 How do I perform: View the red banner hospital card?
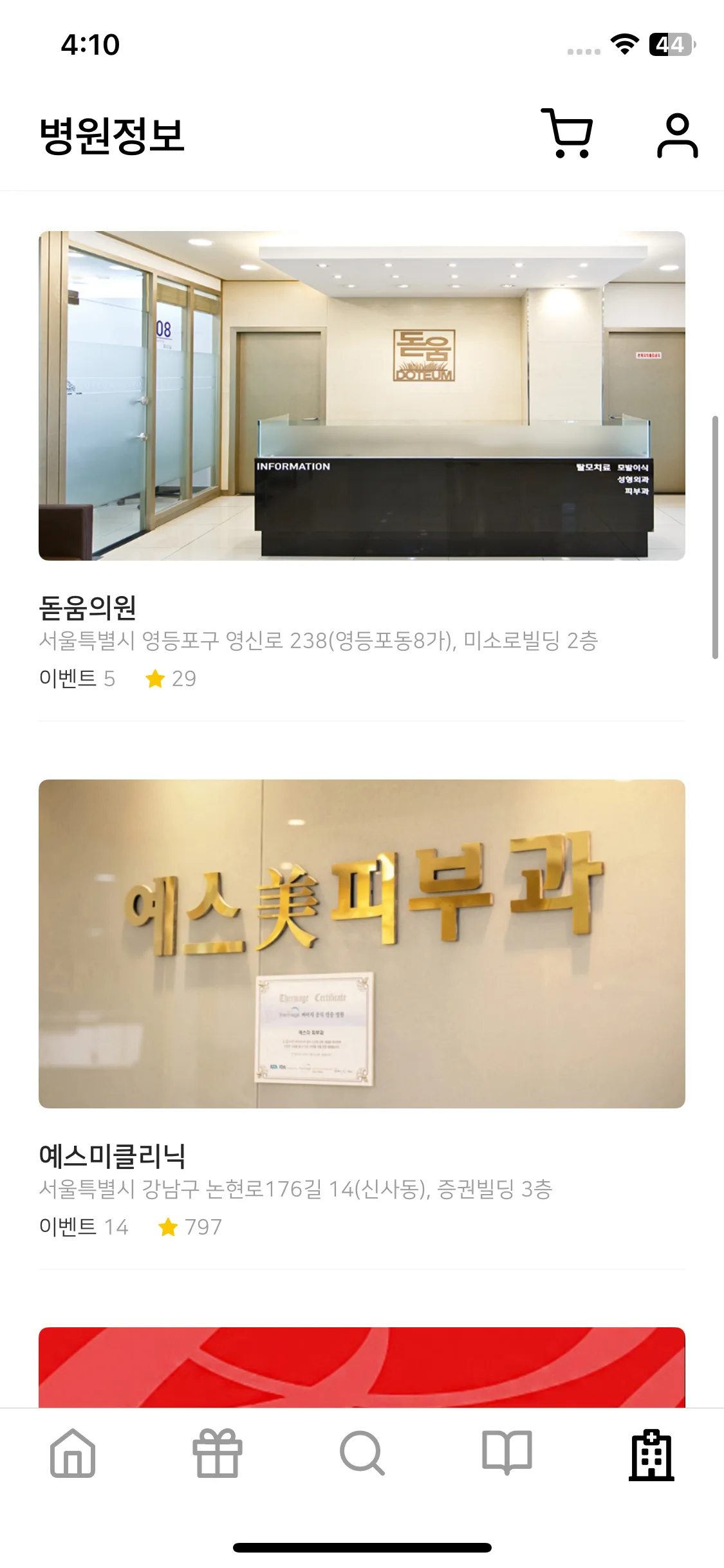point(362,1367)
